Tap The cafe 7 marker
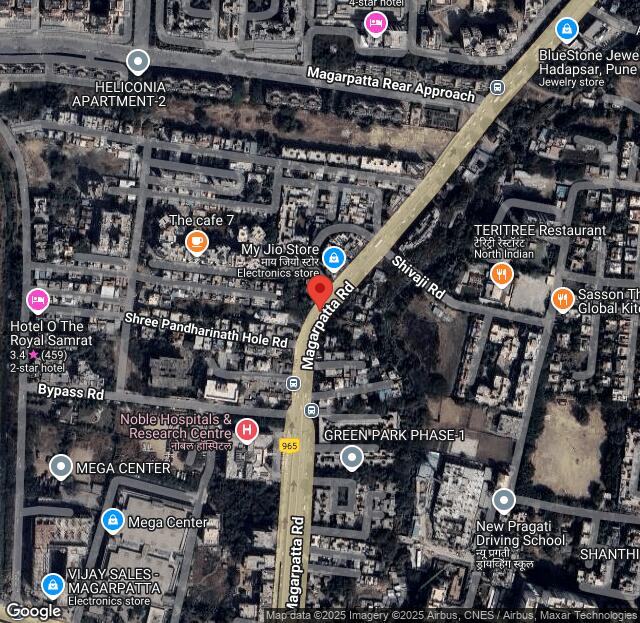The image size is (640, 623). point(197,241)
